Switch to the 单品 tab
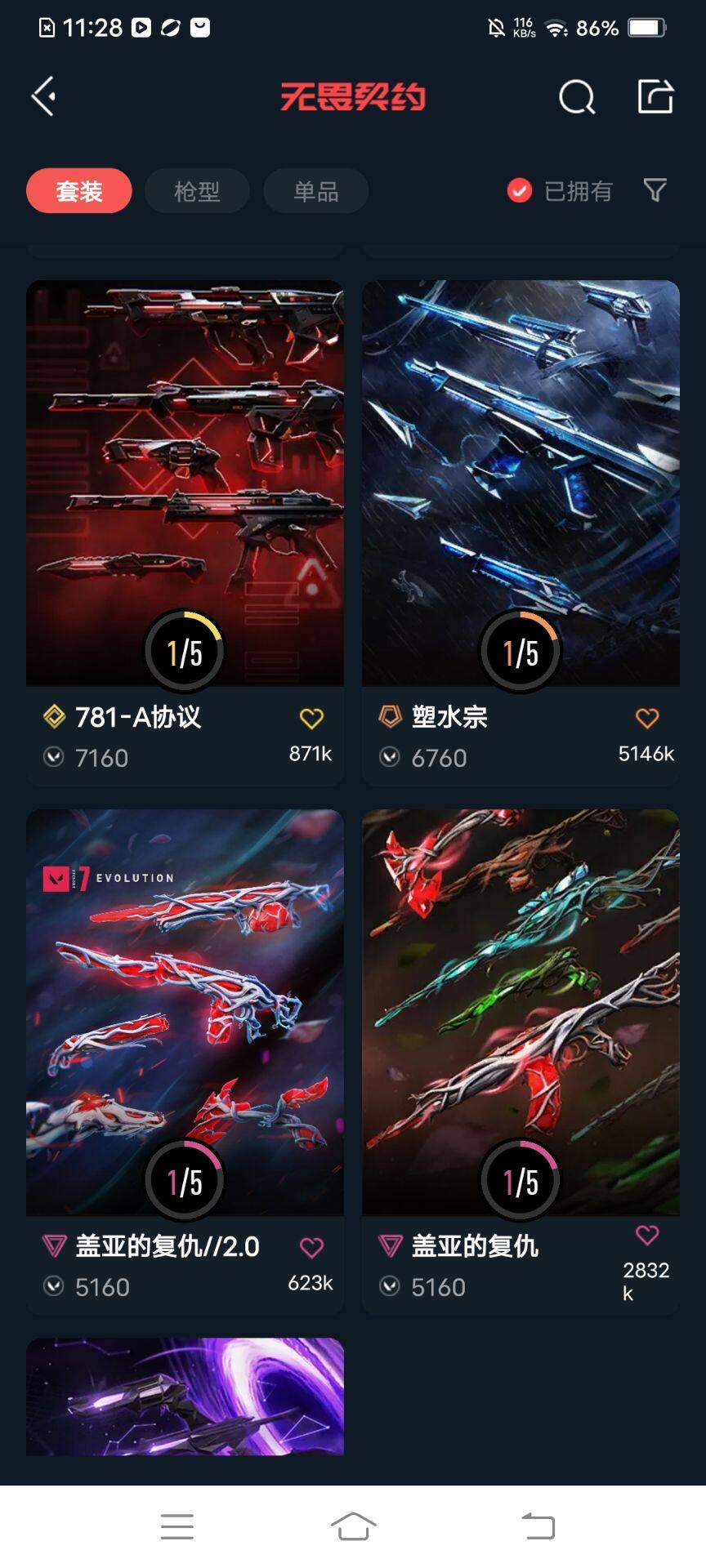 point(315,191)
